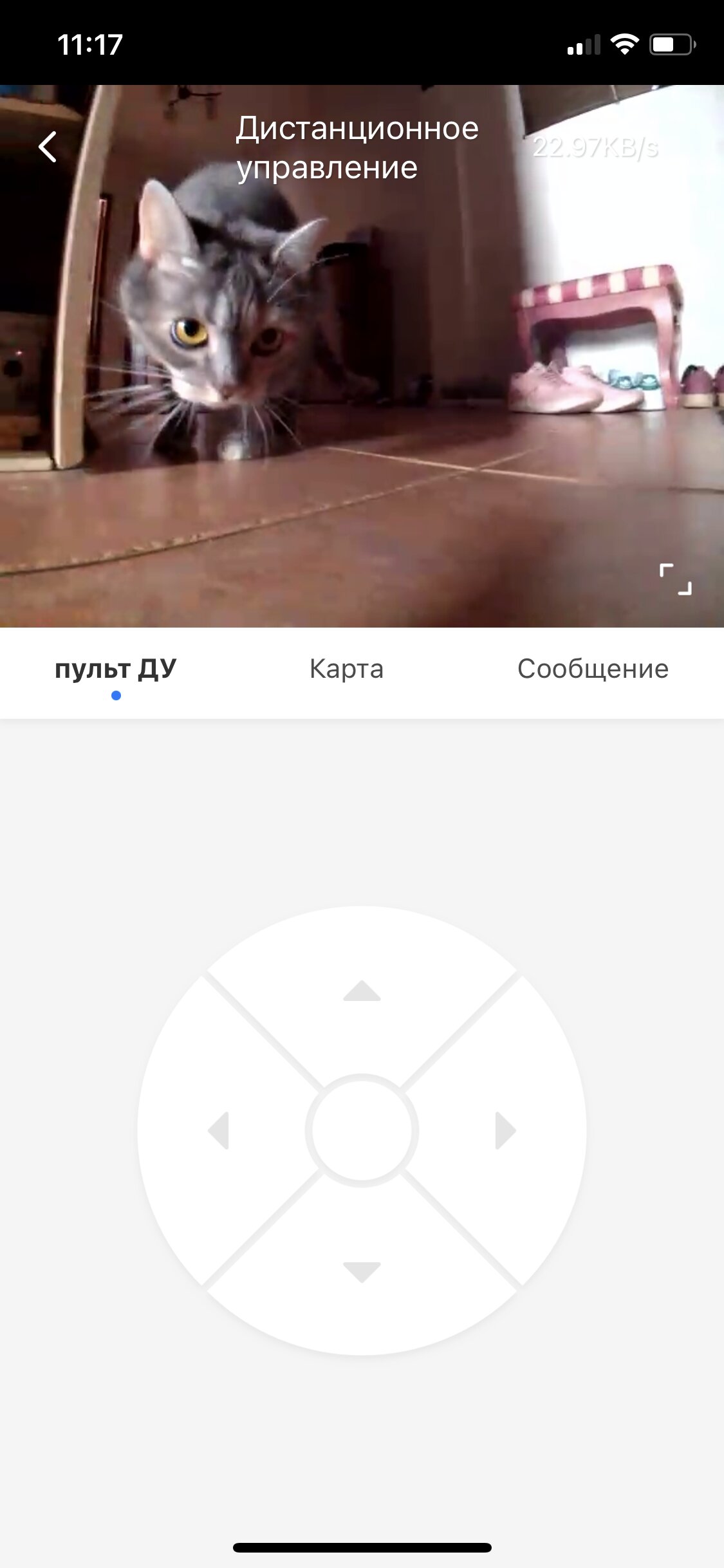Go back using the top-left arrow

click(48, 147)
